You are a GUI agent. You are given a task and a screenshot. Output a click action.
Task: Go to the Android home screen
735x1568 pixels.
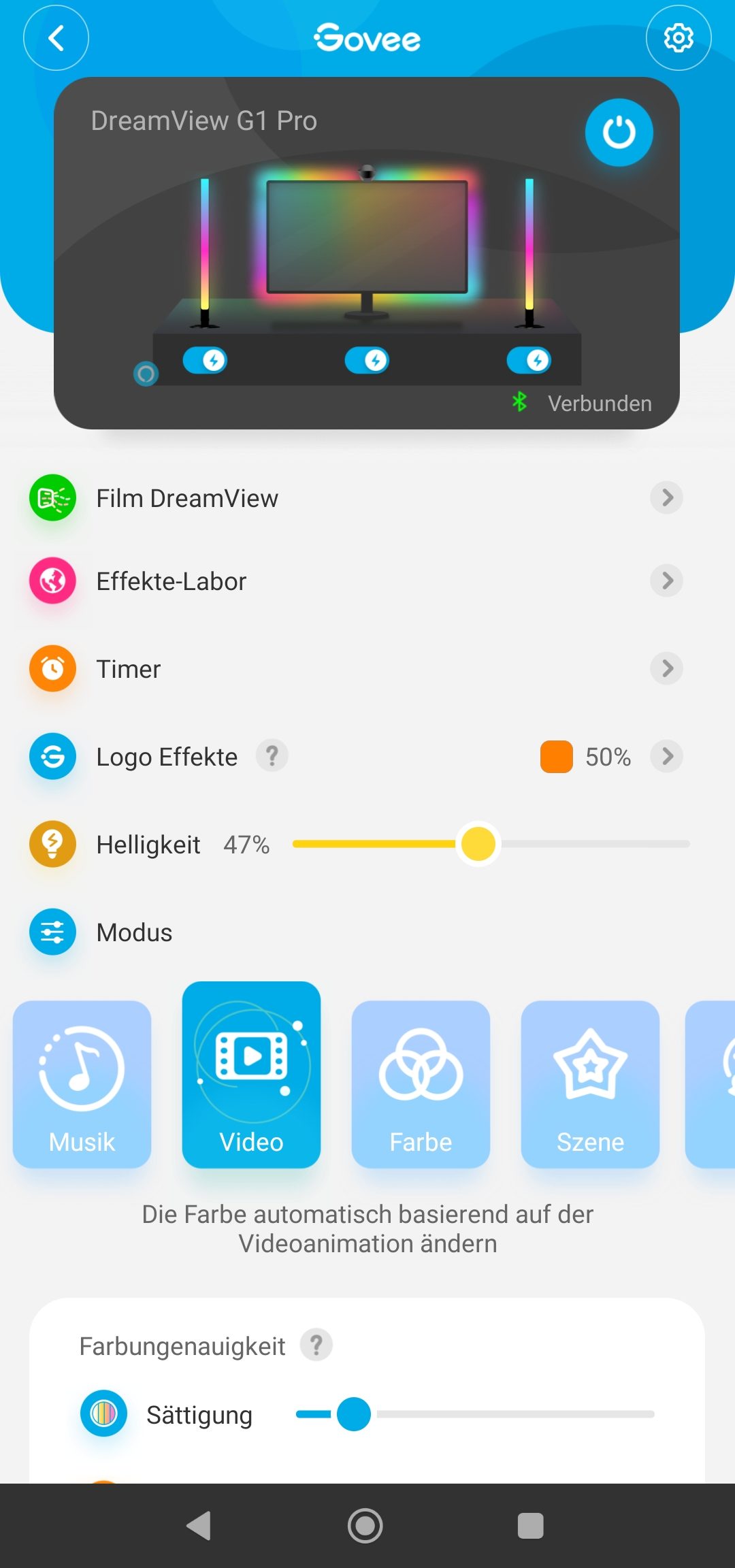(365, 1526)
